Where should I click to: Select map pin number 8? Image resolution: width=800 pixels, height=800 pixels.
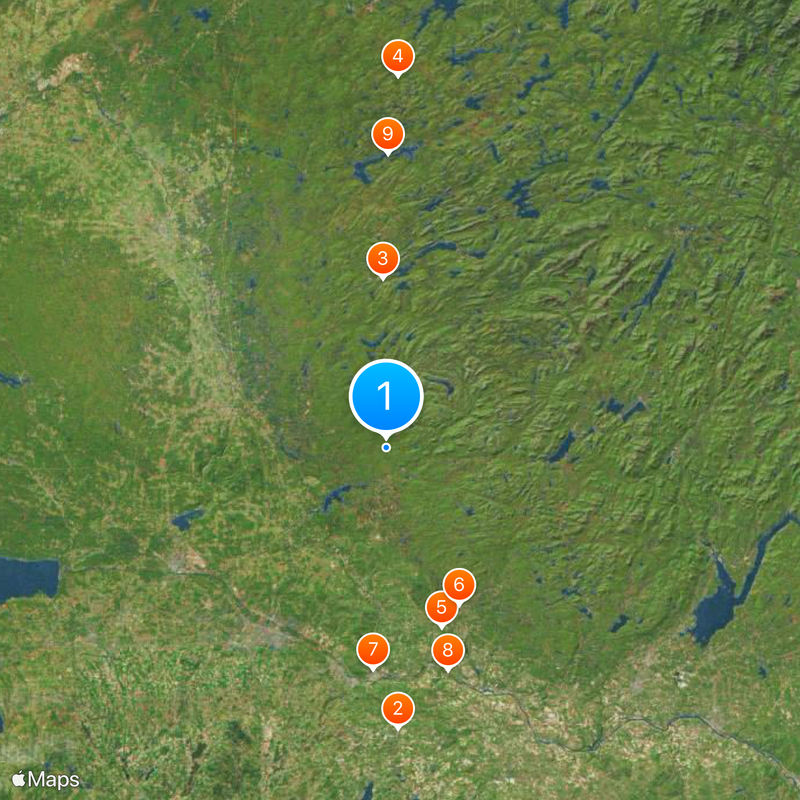[448, 650]
